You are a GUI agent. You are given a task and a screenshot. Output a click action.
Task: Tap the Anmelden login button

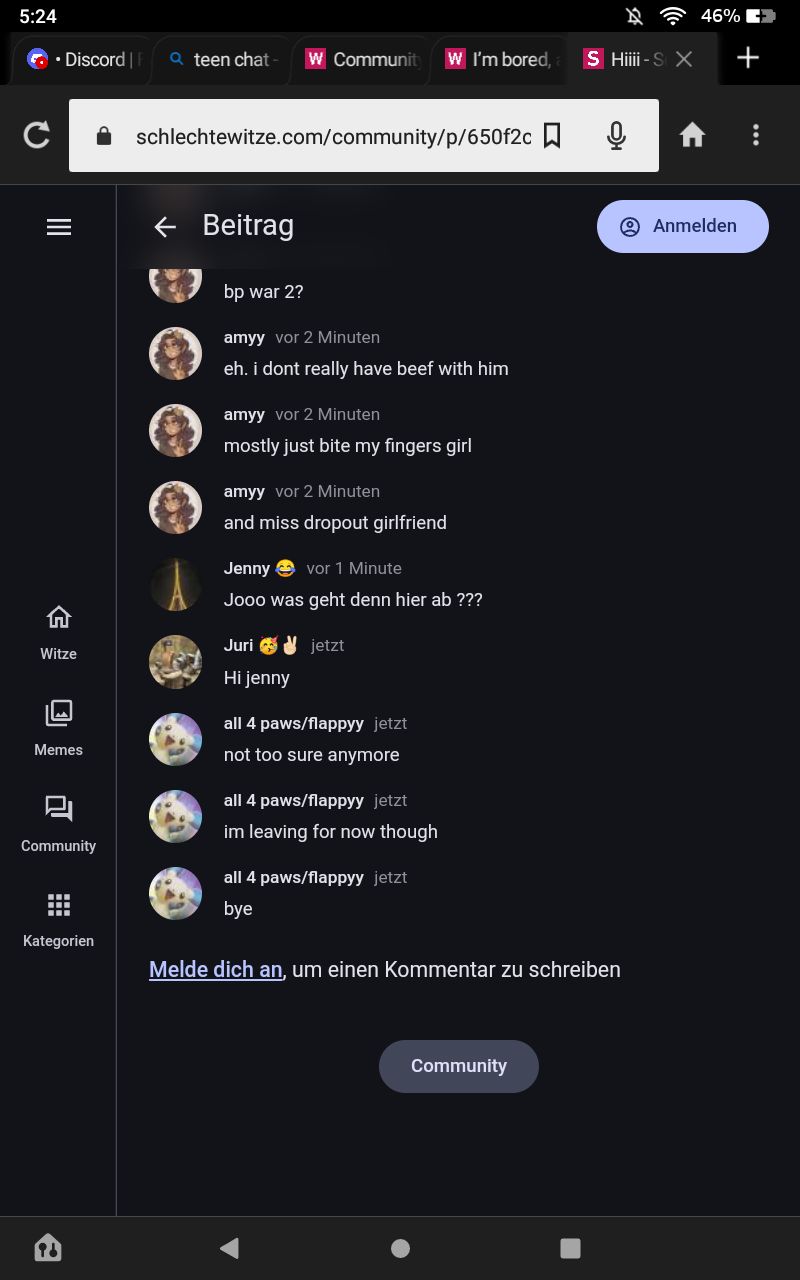pos(683,226)
